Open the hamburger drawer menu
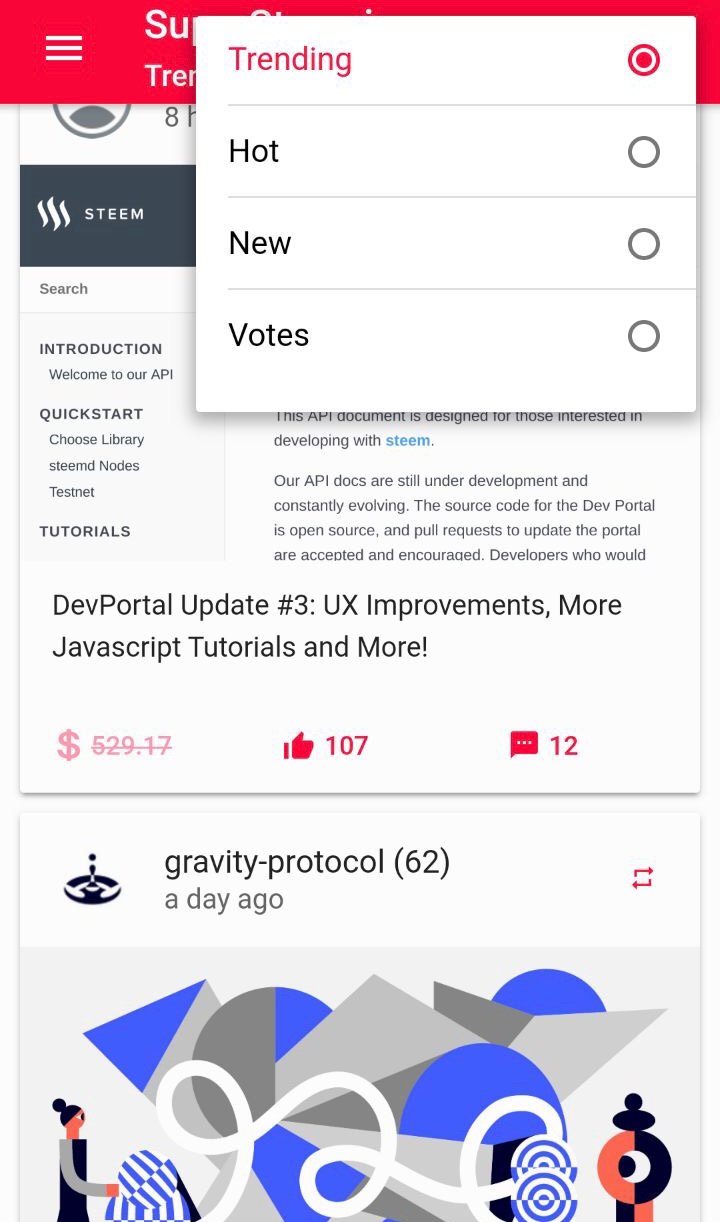Screen dimensions: 720x1222 64,48
